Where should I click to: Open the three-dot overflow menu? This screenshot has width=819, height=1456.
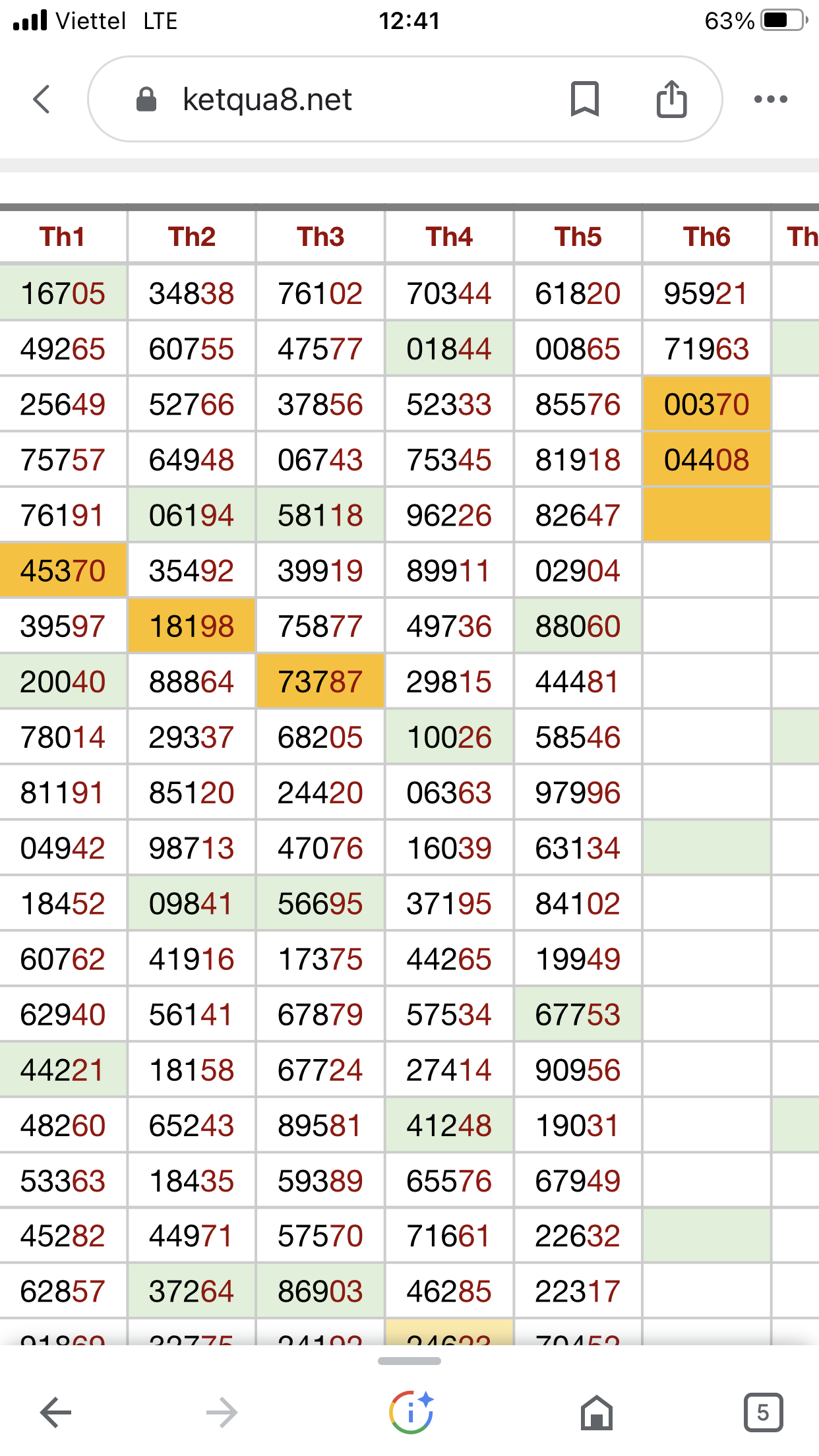coord(770,100)
